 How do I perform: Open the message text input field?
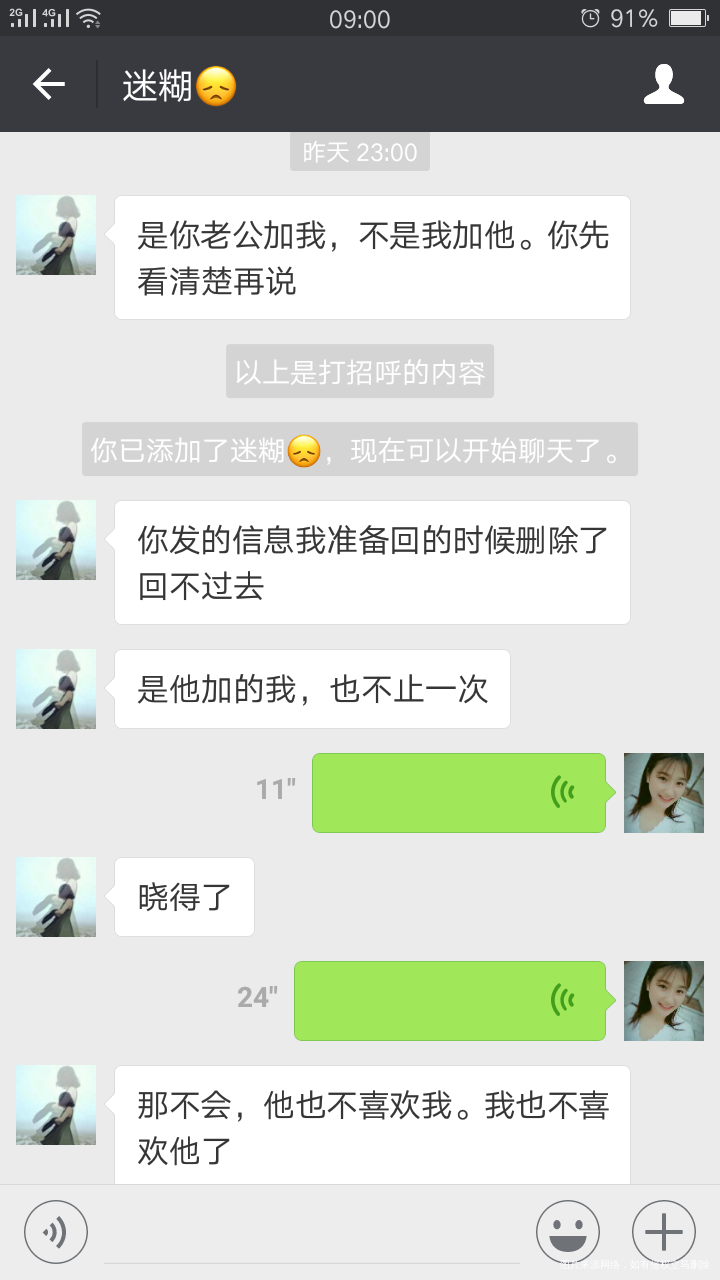point(300,1231)
